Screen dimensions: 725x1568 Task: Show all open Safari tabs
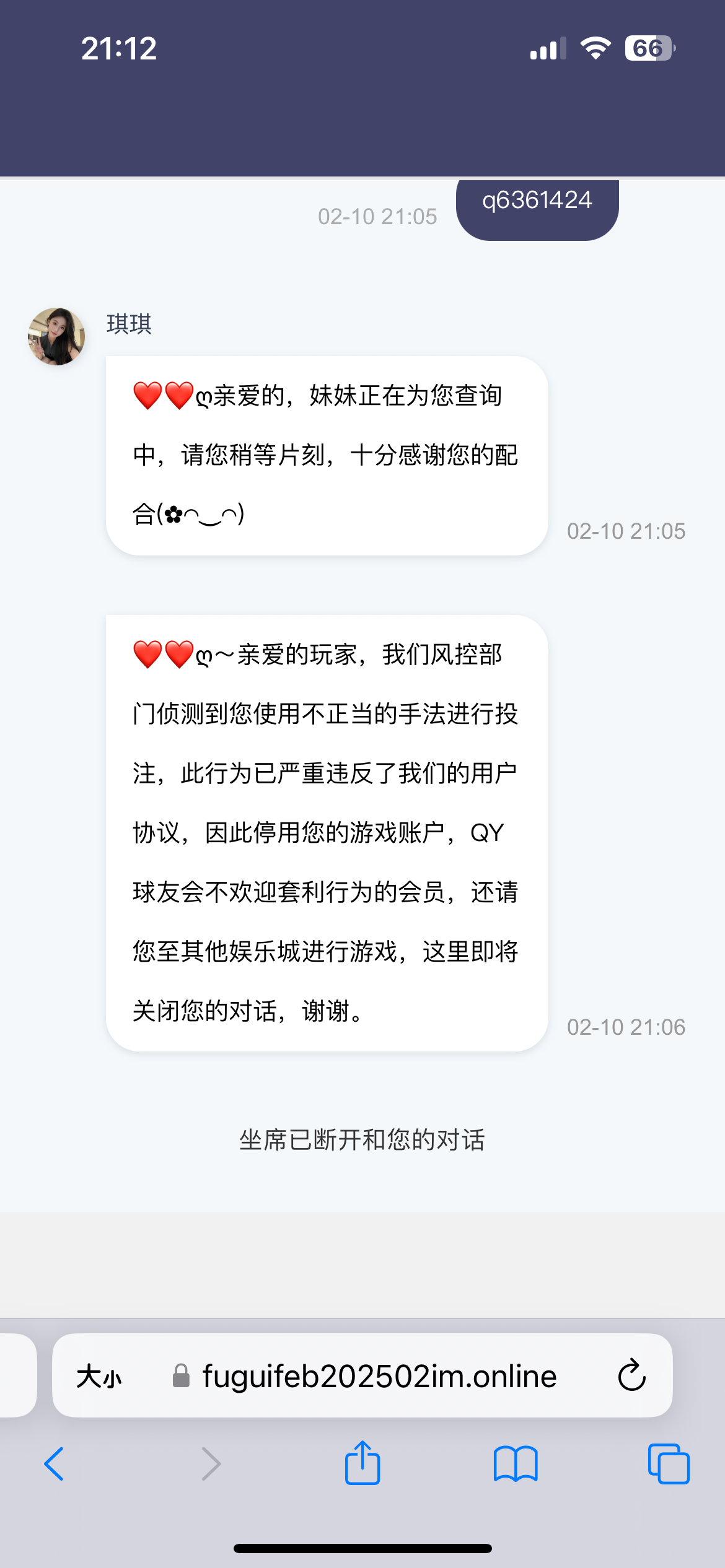tap(668, 1464)
